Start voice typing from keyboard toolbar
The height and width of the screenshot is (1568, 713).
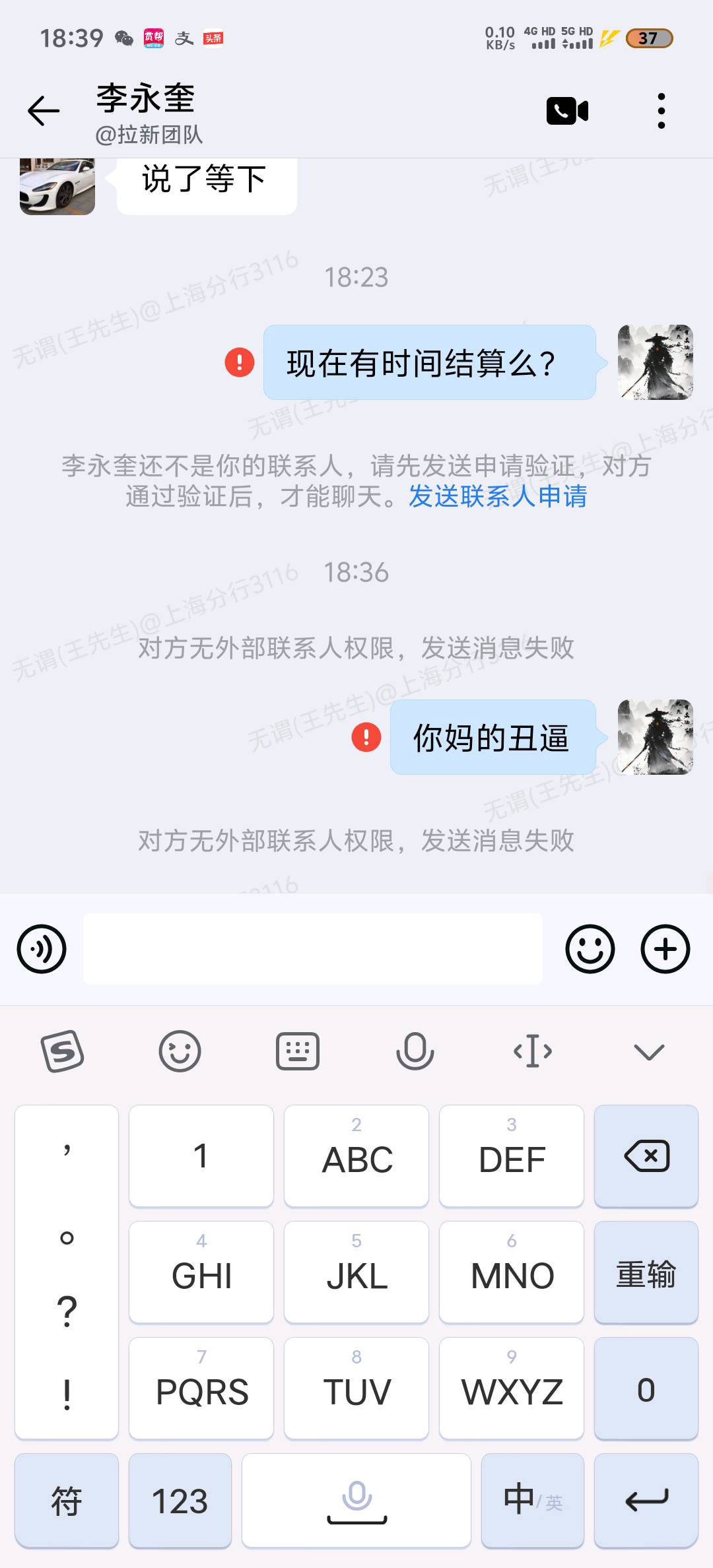tap(415, 1051)
